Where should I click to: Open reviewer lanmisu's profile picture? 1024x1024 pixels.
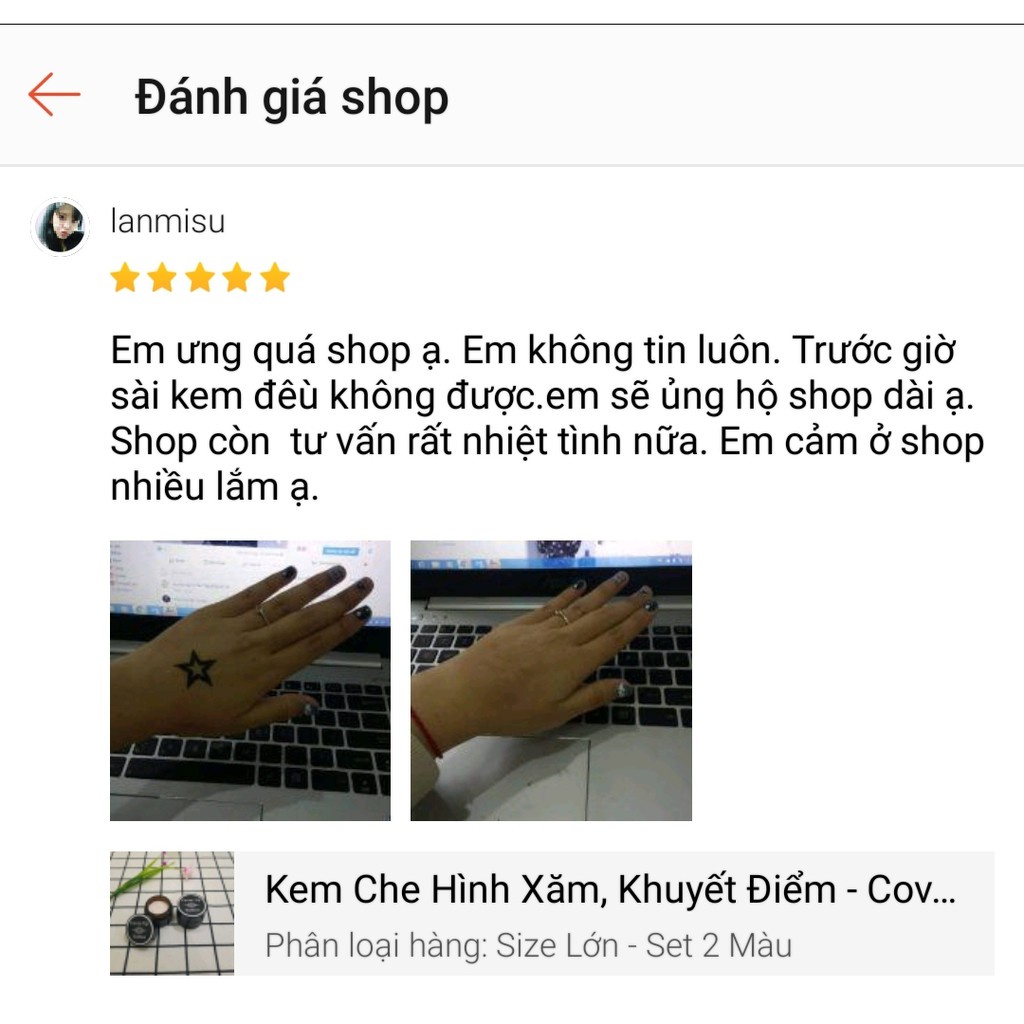(60, 226)
